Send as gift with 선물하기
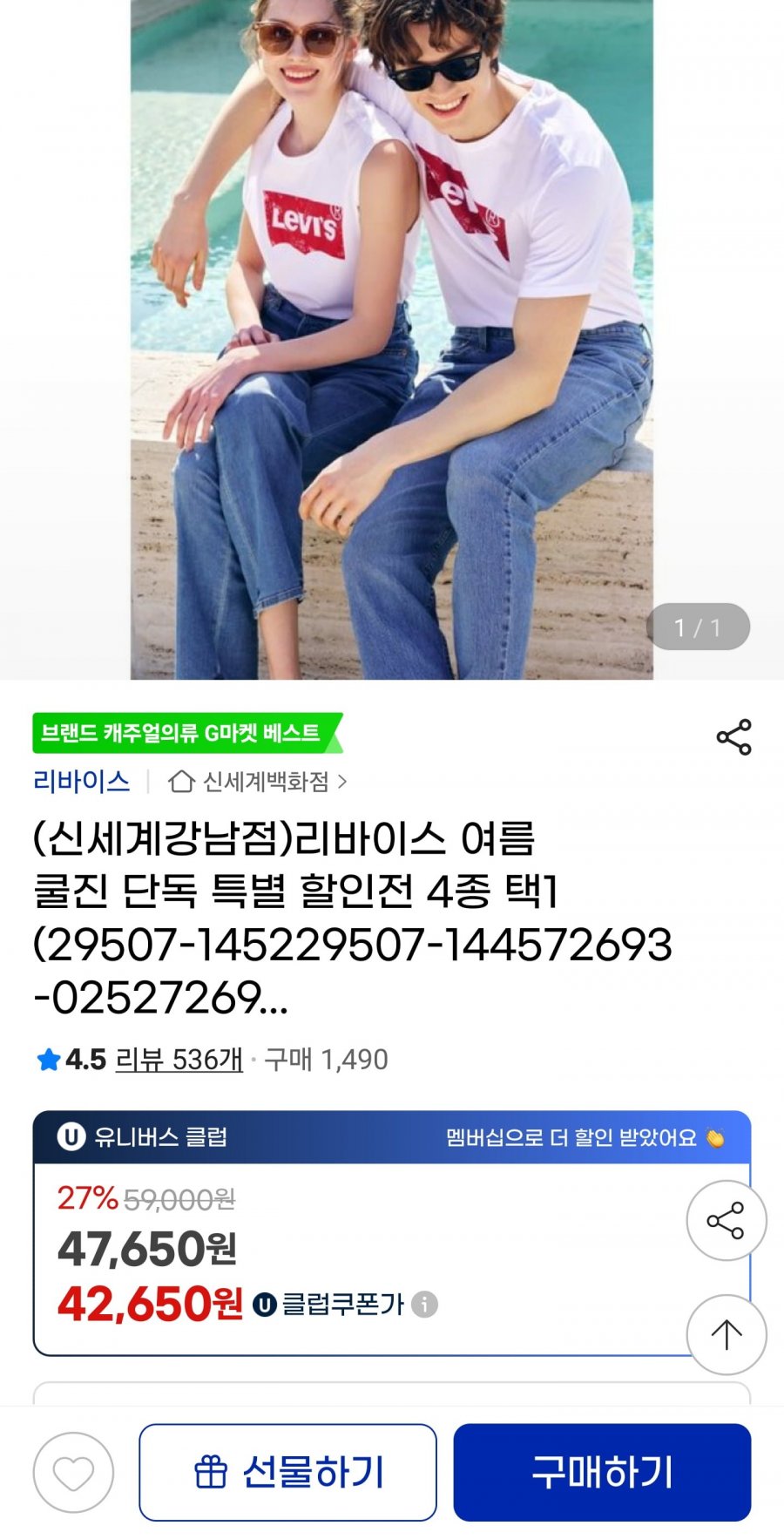Screen dimensions: 784x1539 tap(287, 1472)
